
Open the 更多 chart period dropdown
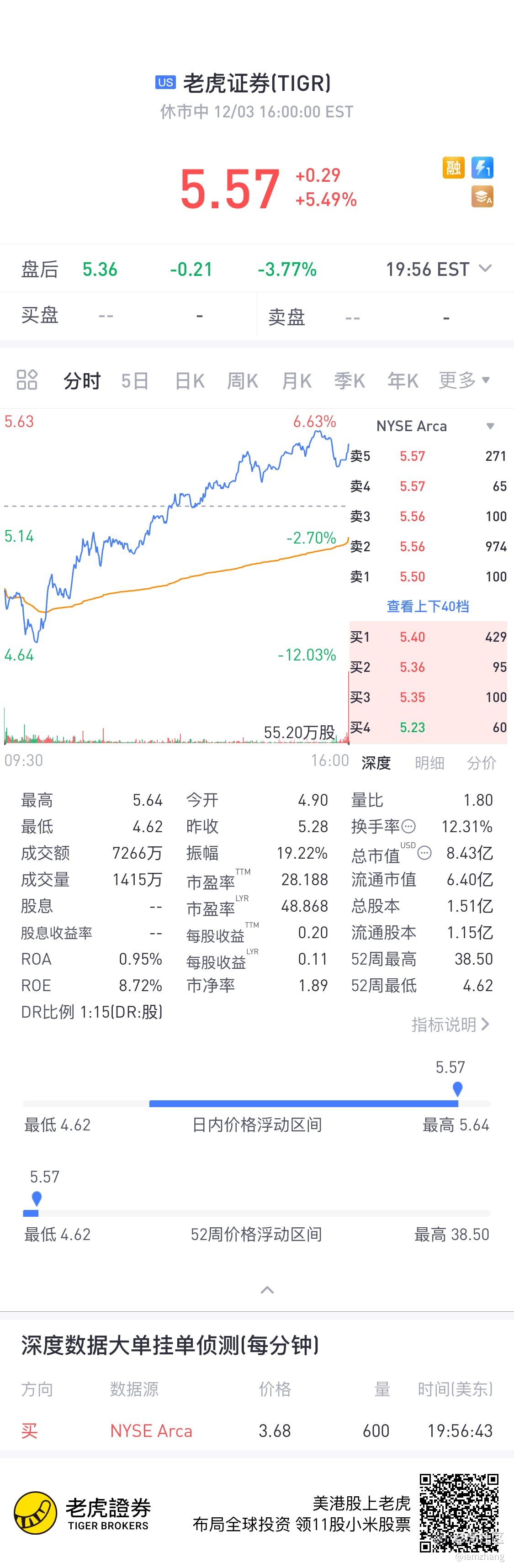click(464, 380)
